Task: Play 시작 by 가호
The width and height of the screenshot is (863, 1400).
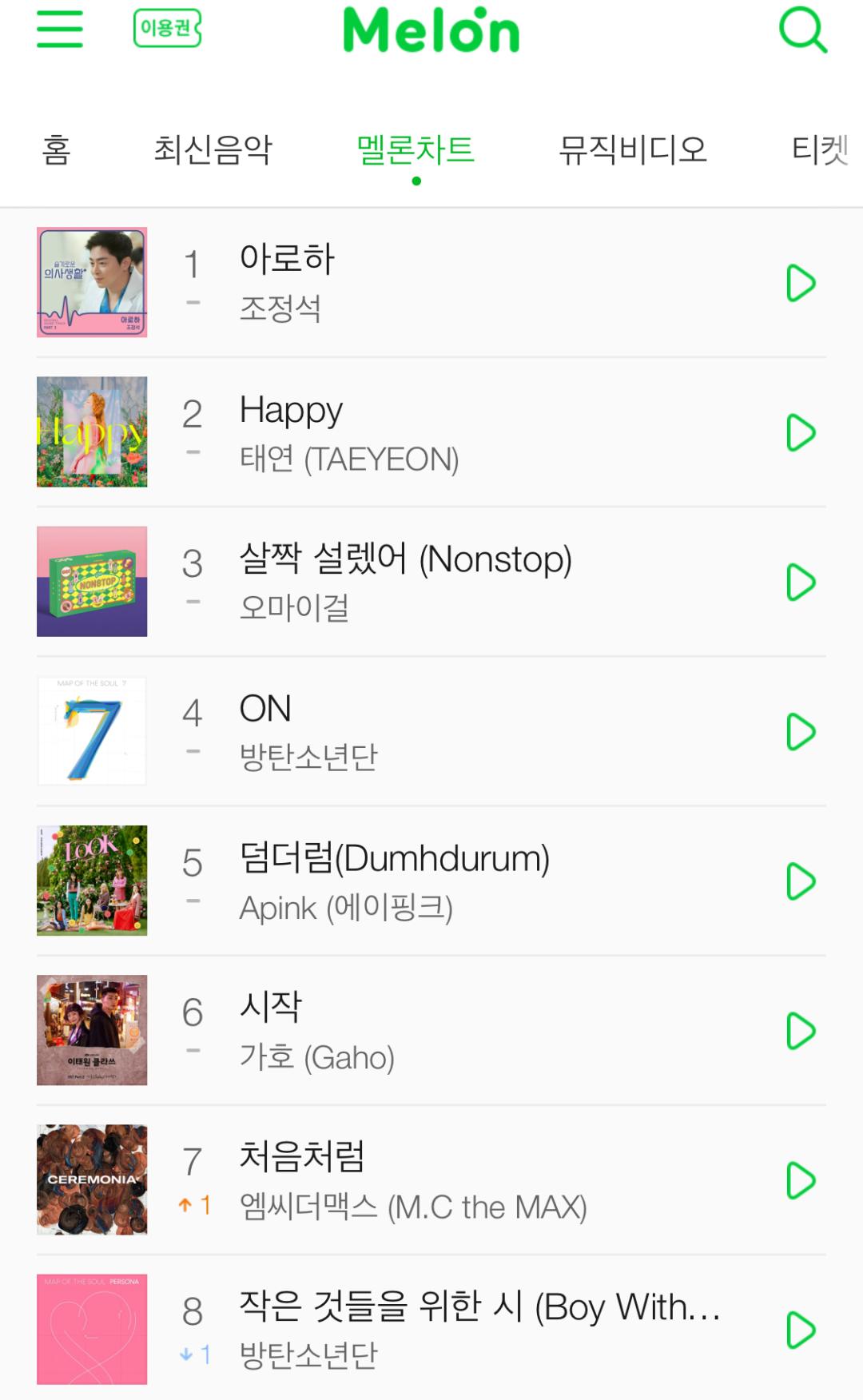Action: click(801, 1031)
